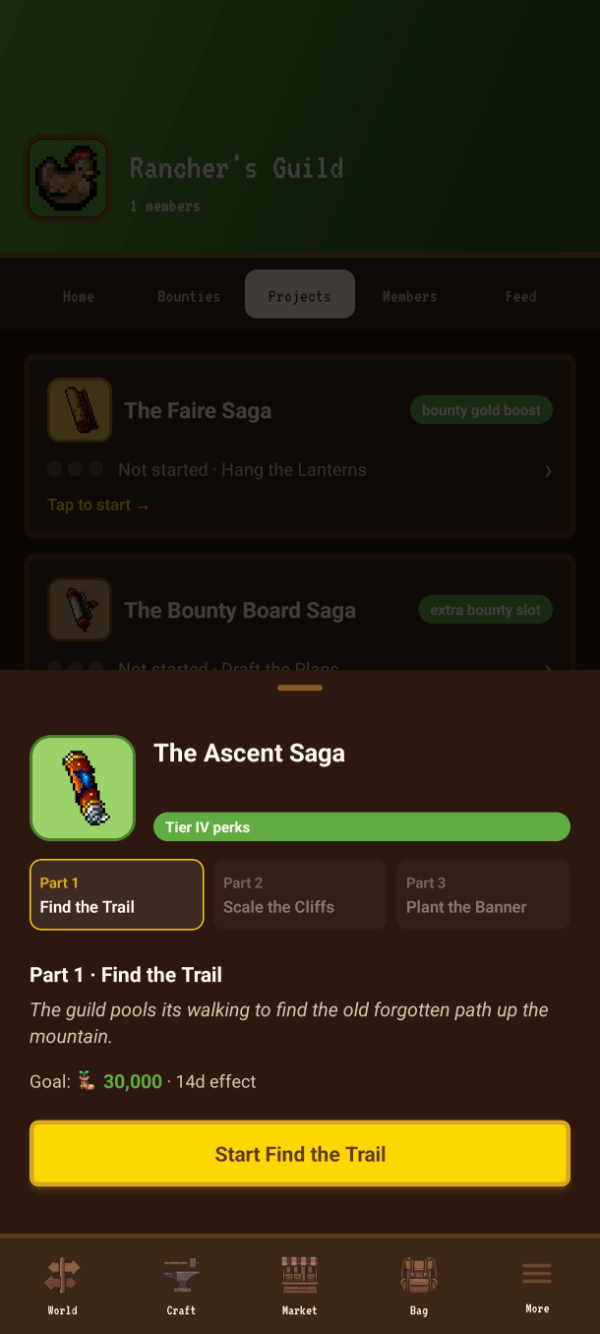Switch to the Feed tab

[x=520, y=296]
